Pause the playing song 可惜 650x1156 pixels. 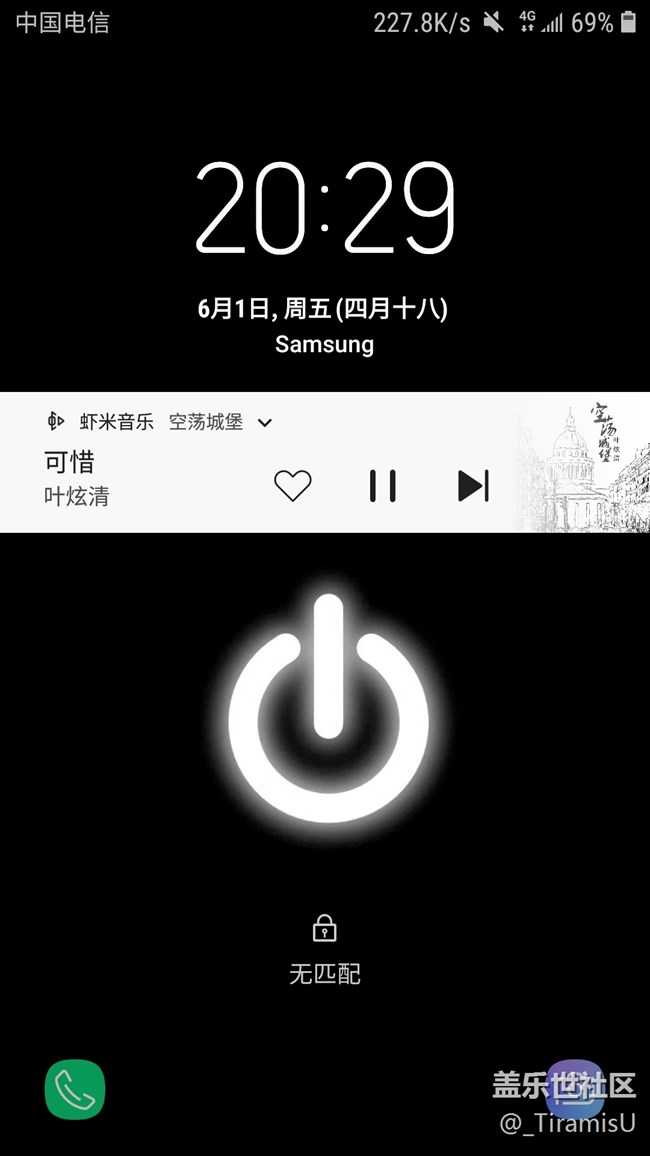(x=382, y=486)
